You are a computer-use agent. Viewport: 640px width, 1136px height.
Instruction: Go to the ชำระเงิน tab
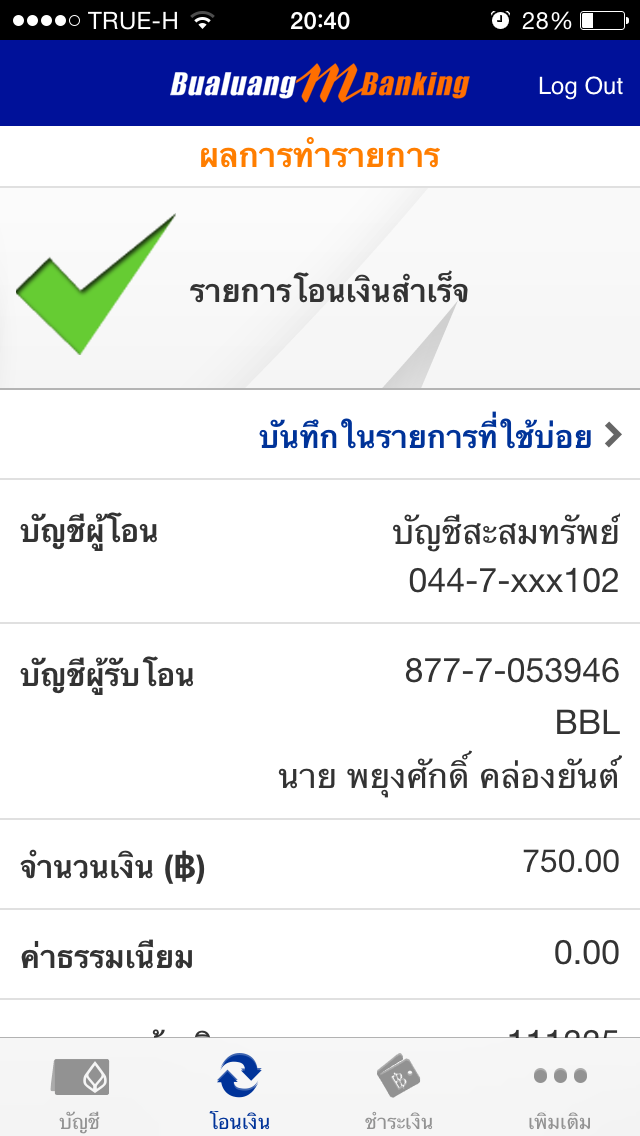(398, 1090)
